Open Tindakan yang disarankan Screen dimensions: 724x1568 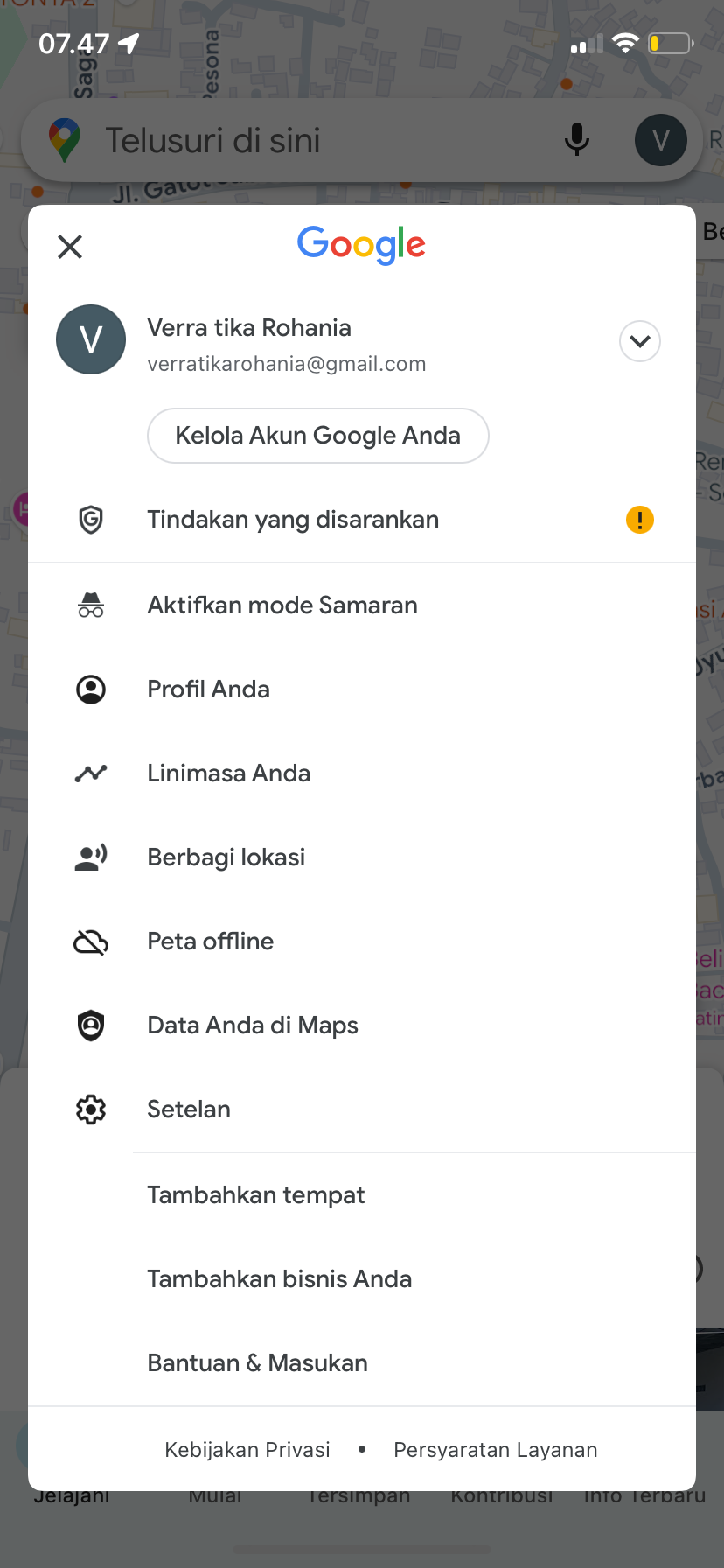pos(362,520)
